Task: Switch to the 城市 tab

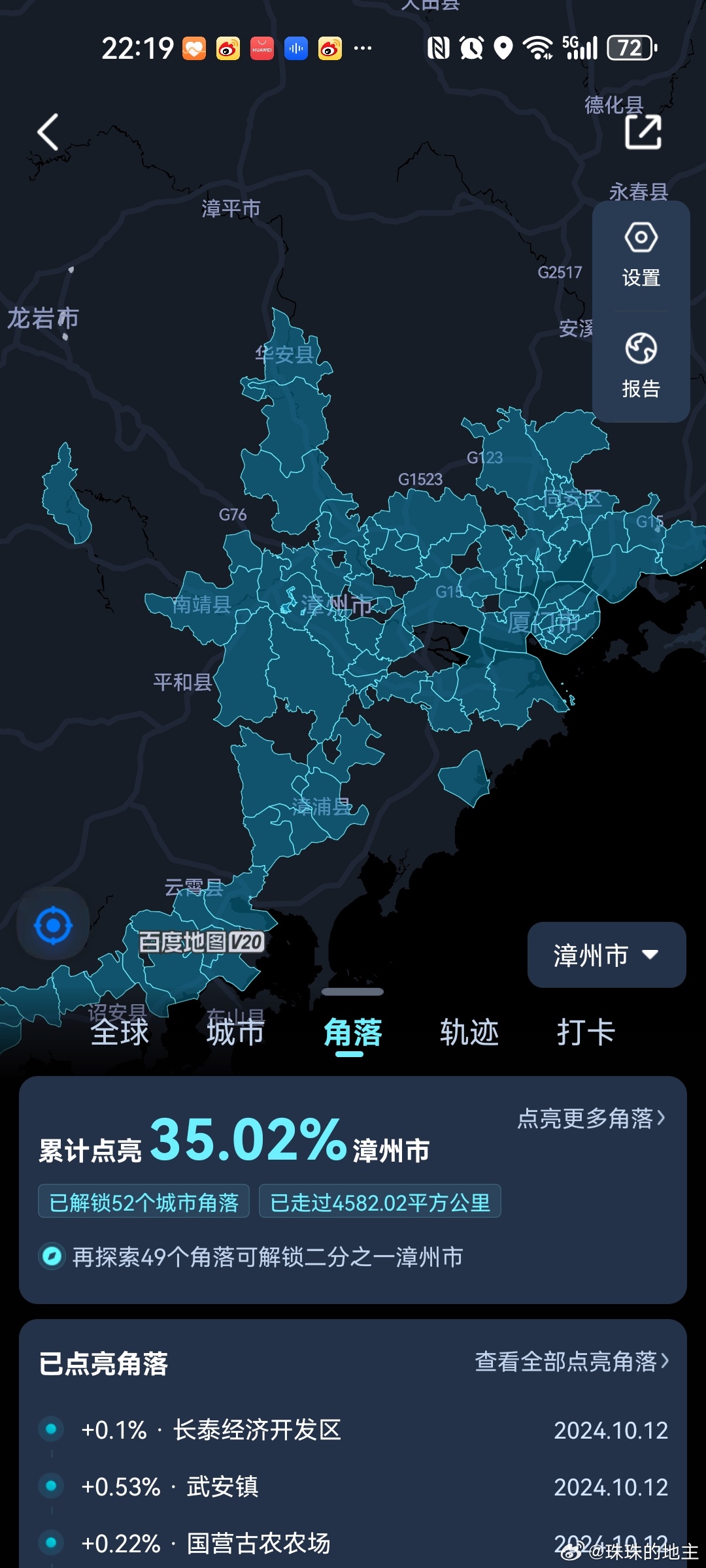Action: click(235, 1032)
